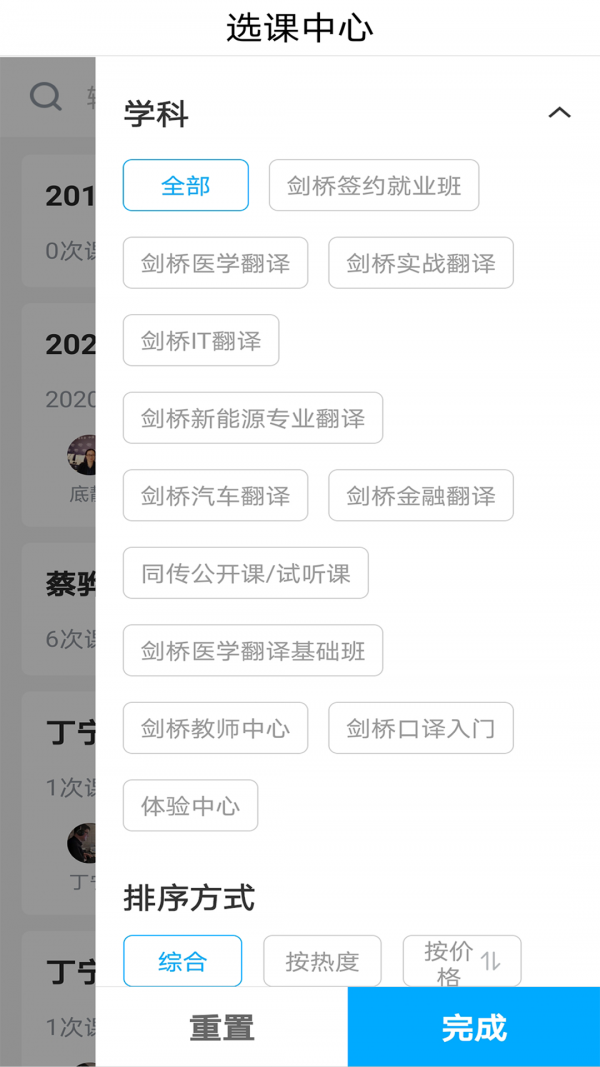Image resolution: width=600 pixels, height=1067 pixels.
Task: Filter courses by 剑桥金融翻译
Action: (421, 495)
